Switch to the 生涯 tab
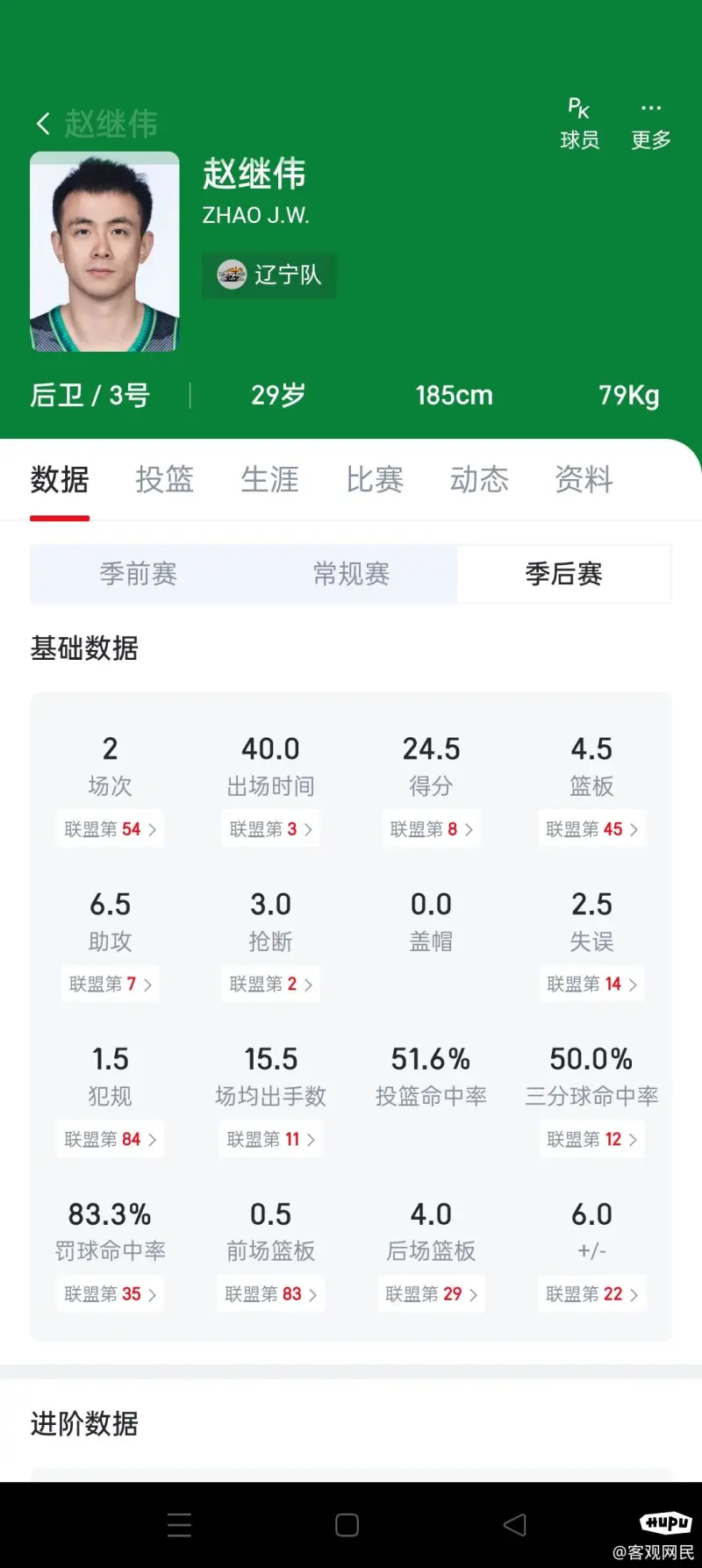Viewport: 702px width, 1568px height. click(269, 480)
